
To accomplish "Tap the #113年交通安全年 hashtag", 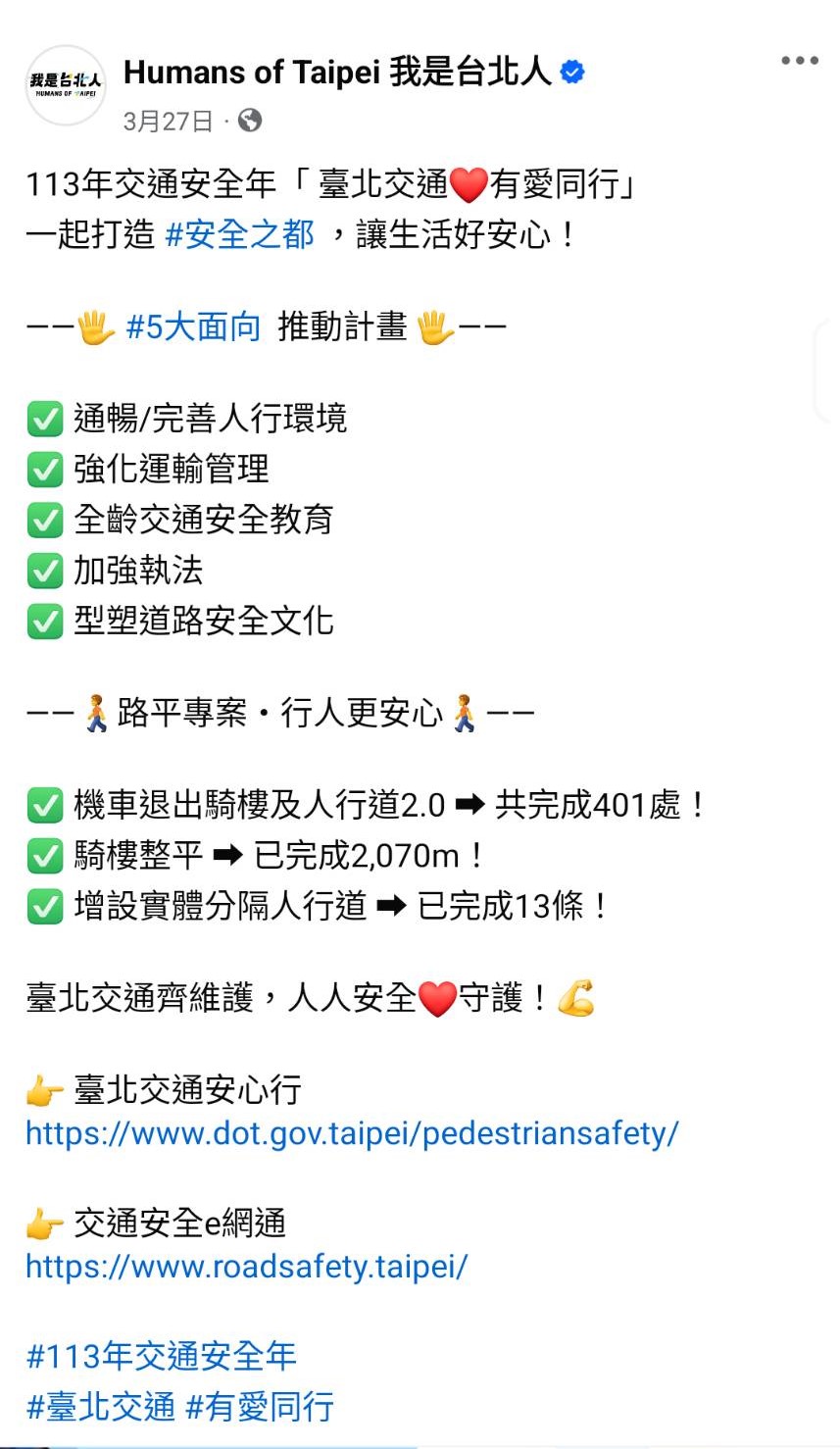I will tap(161, 1357).
